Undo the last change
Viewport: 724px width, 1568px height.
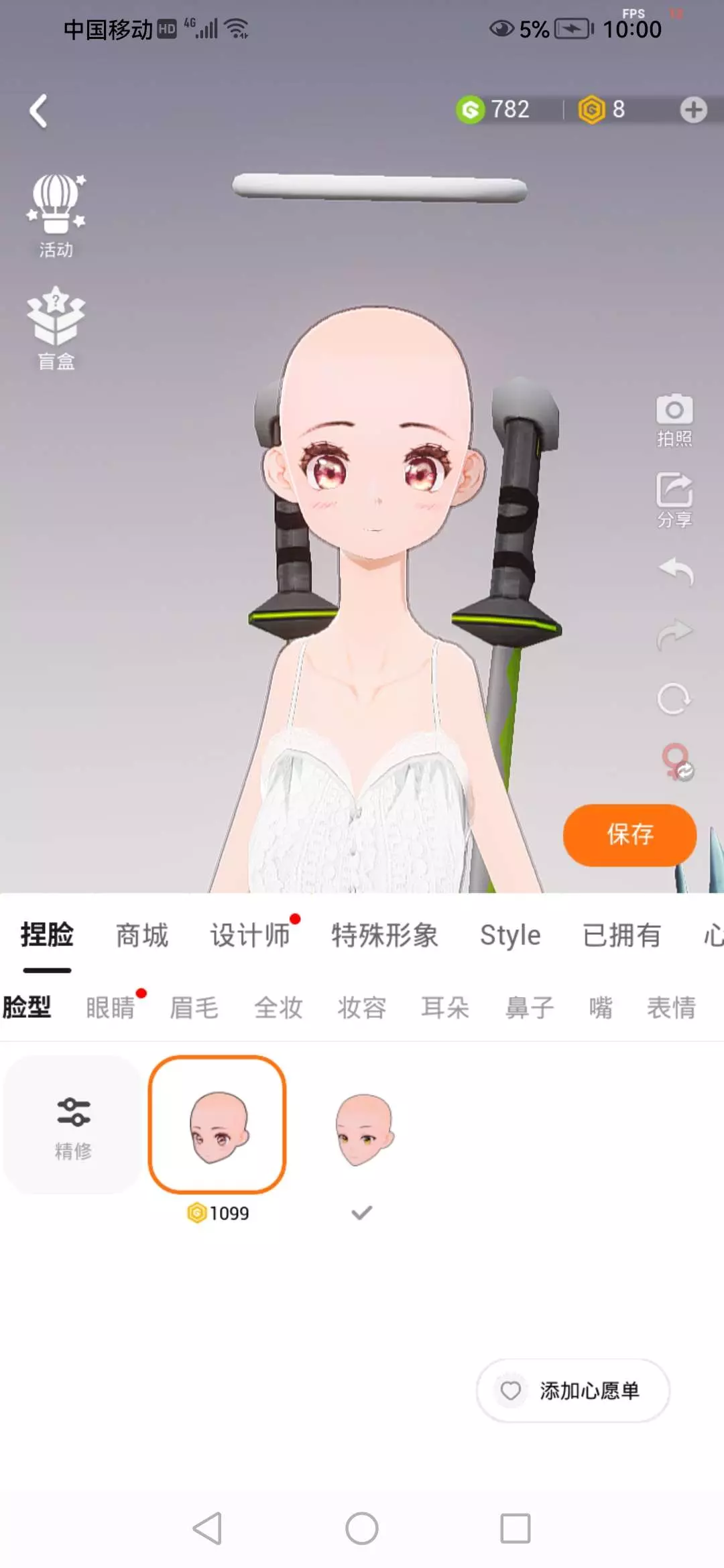point(676,572)
